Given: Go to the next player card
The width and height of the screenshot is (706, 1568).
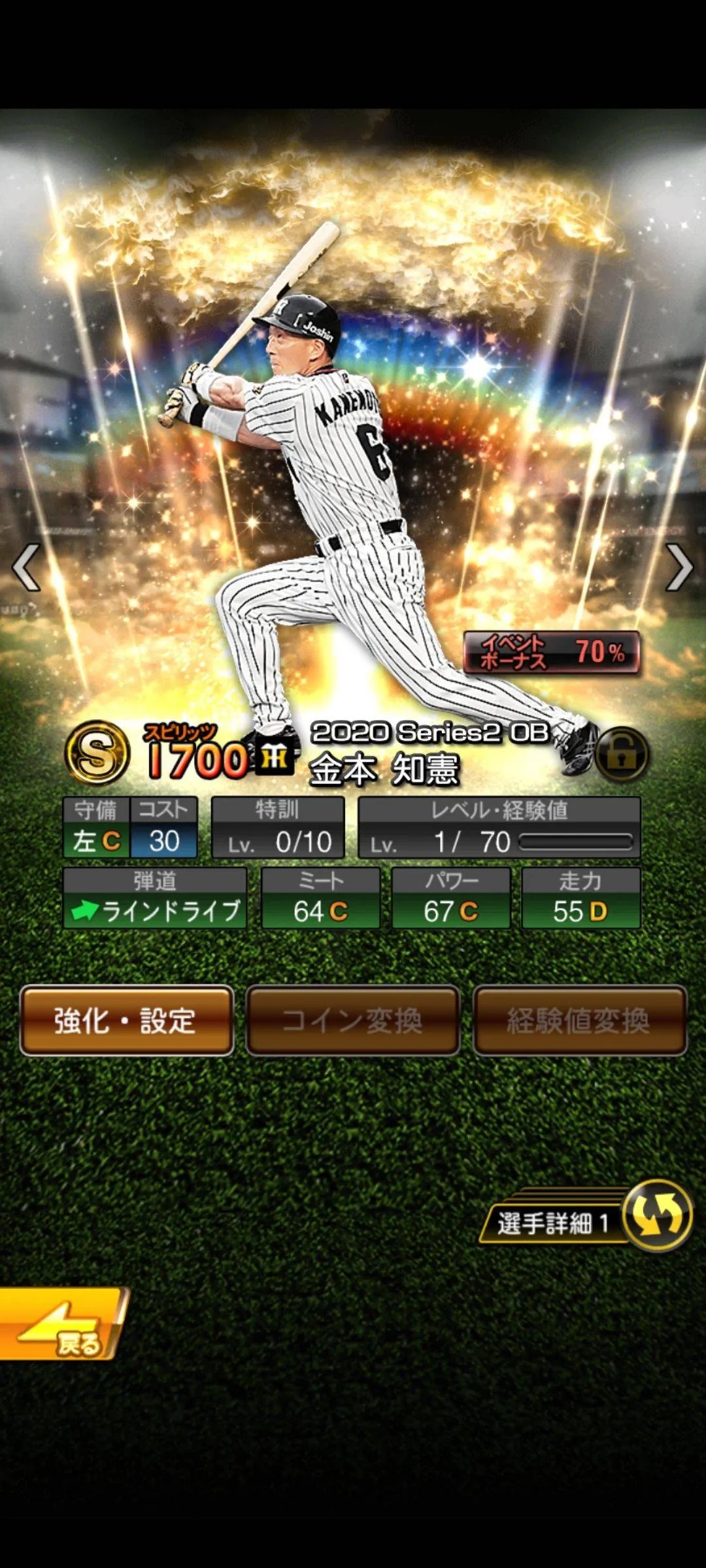Looking at the screenshot, I should [x=679, y=567].
